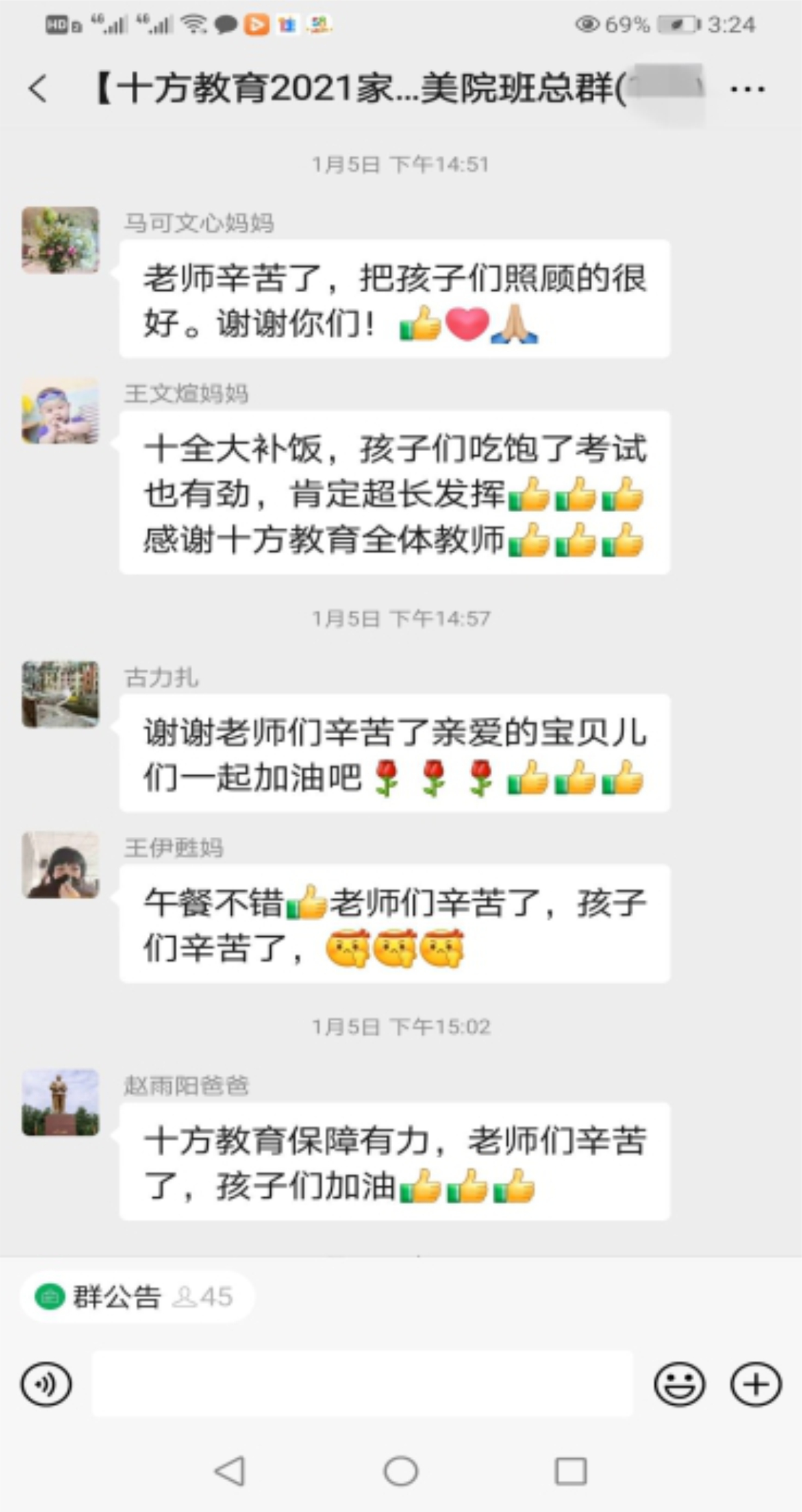This screenshot has height=1512, width=802.
Task: Open the three-dot chat options menu
Action: coord(747,89)
